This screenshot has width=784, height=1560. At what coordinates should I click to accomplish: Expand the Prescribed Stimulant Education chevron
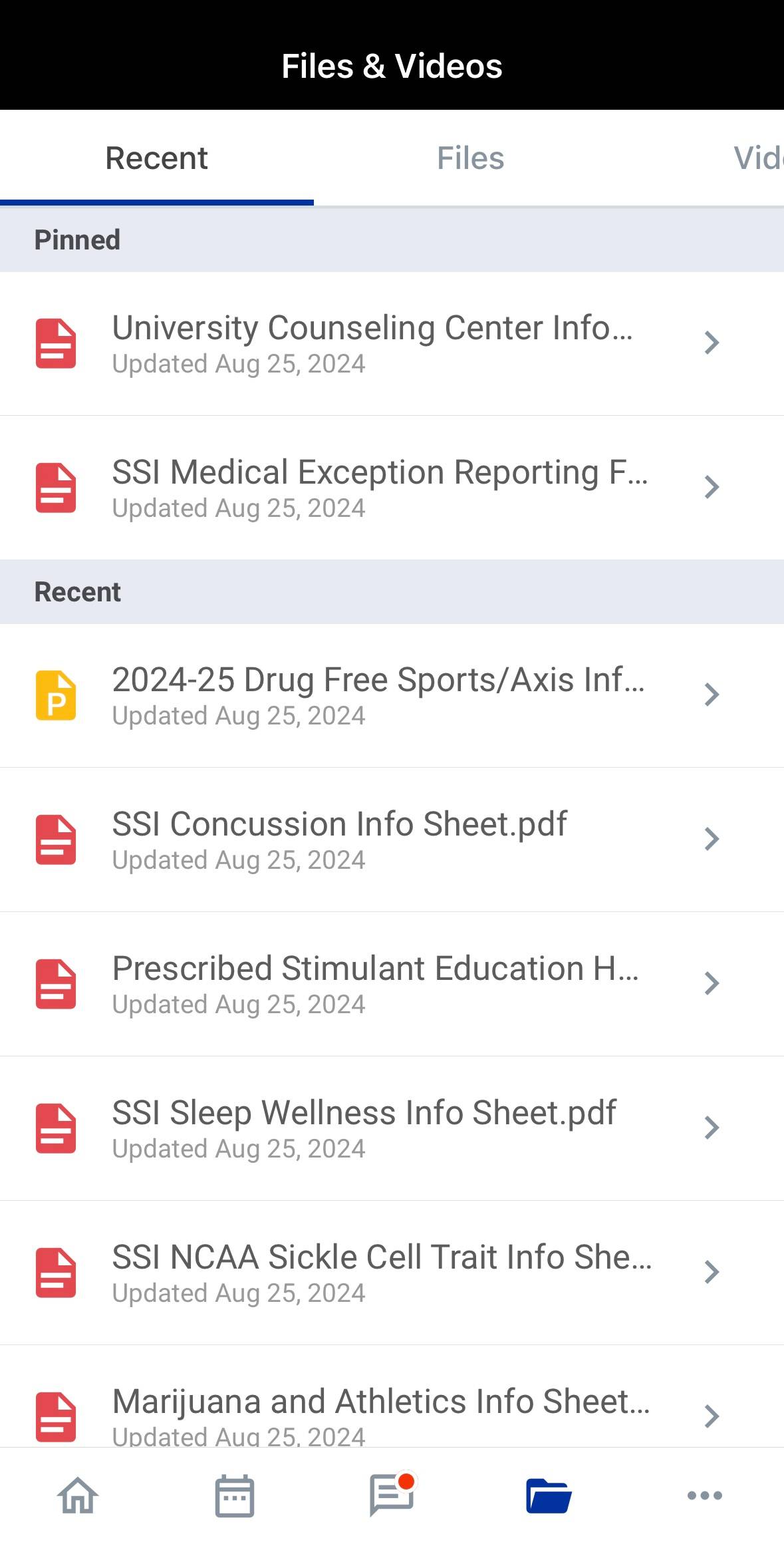712,983
